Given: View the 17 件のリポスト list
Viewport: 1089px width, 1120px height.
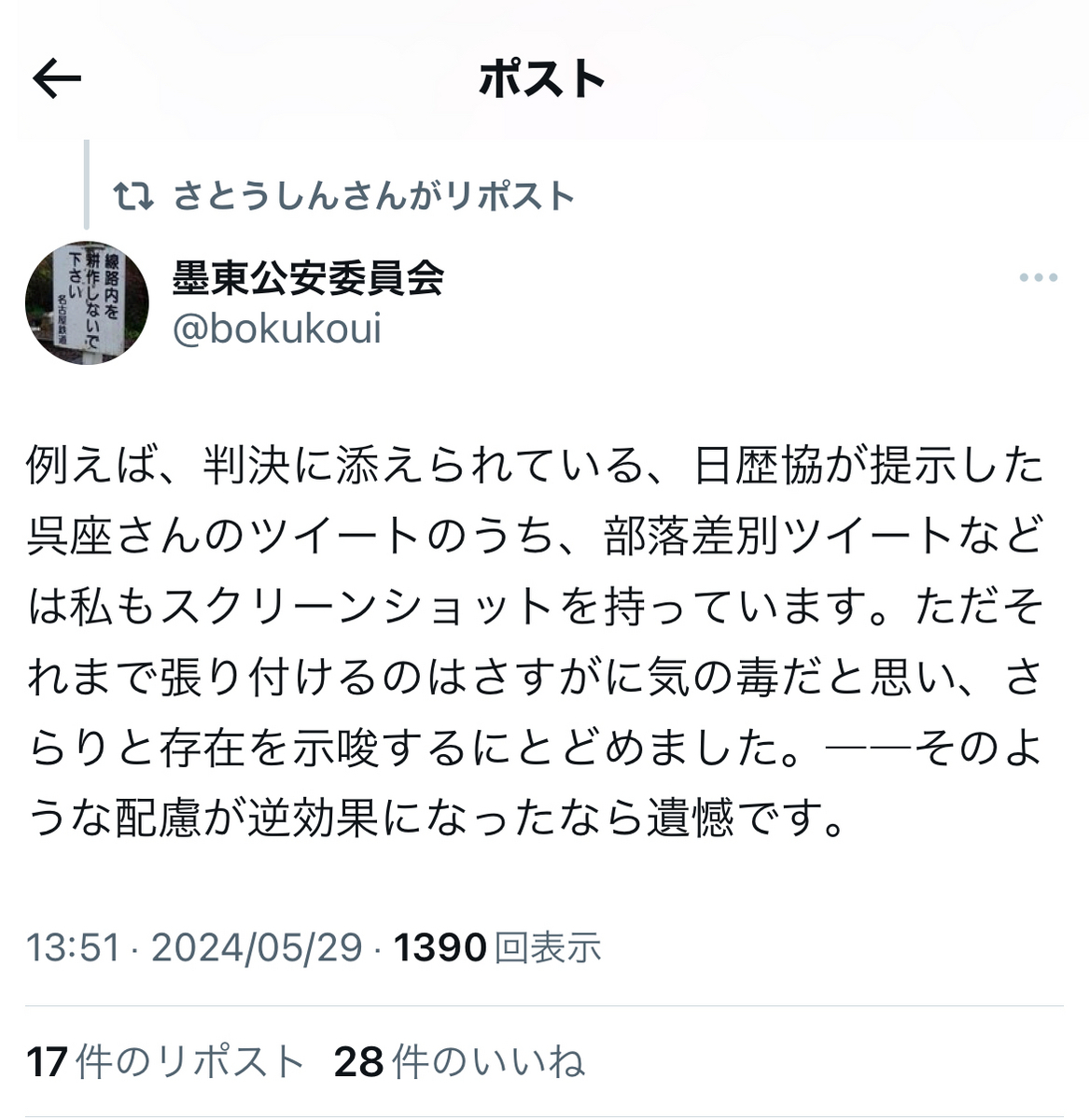Looking at the screenshot, I should 165,1062.
